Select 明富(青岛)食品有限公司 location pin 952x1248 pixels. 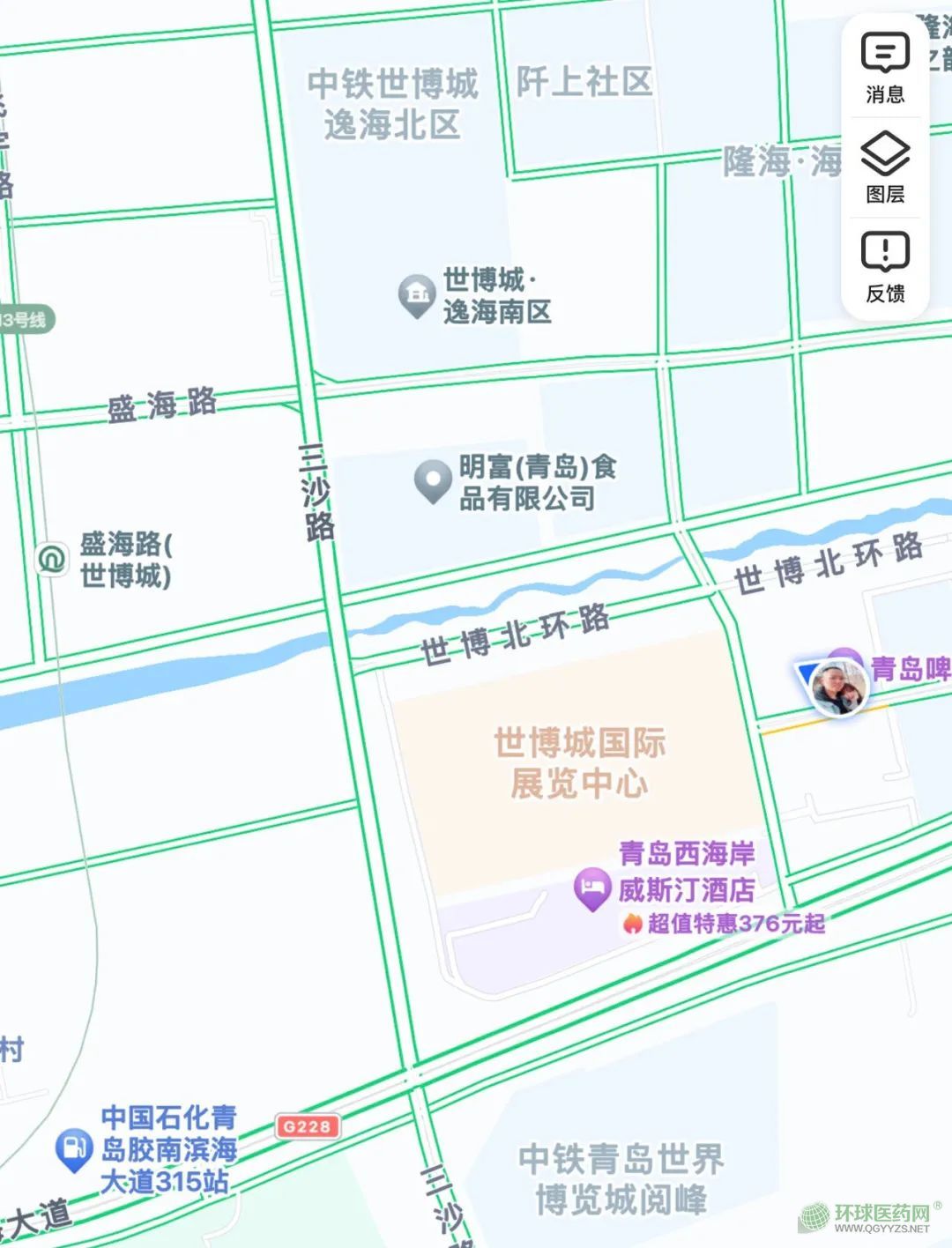pos(433,481)
